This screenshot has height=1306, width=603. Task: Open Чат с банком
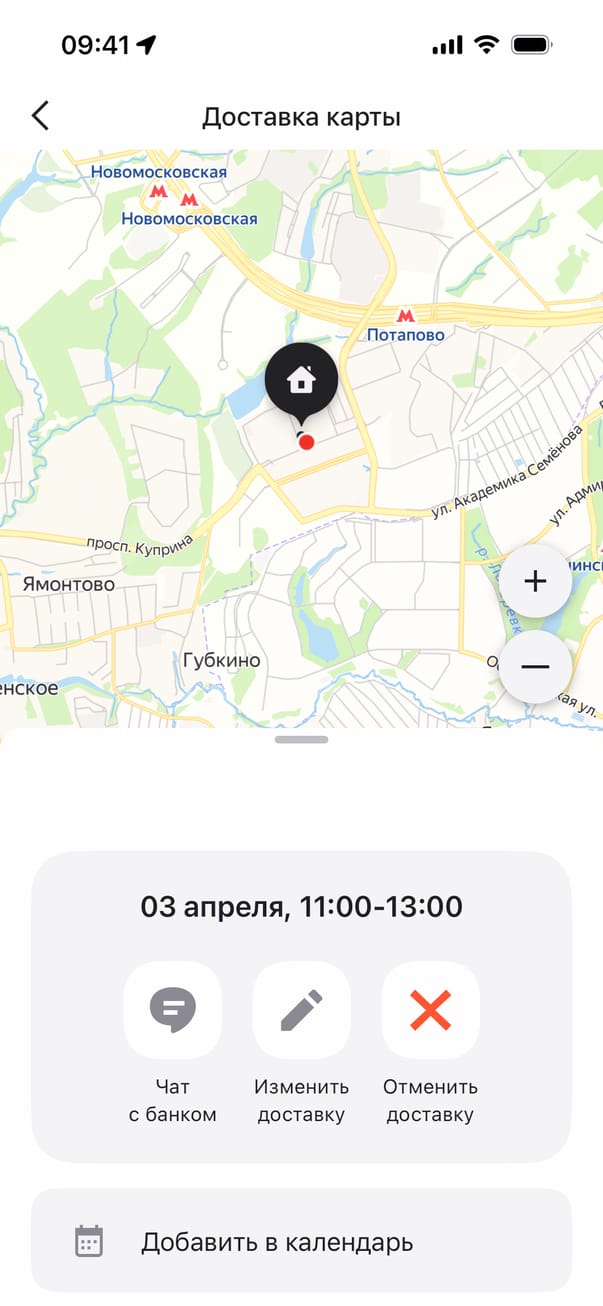point(173,1010)
